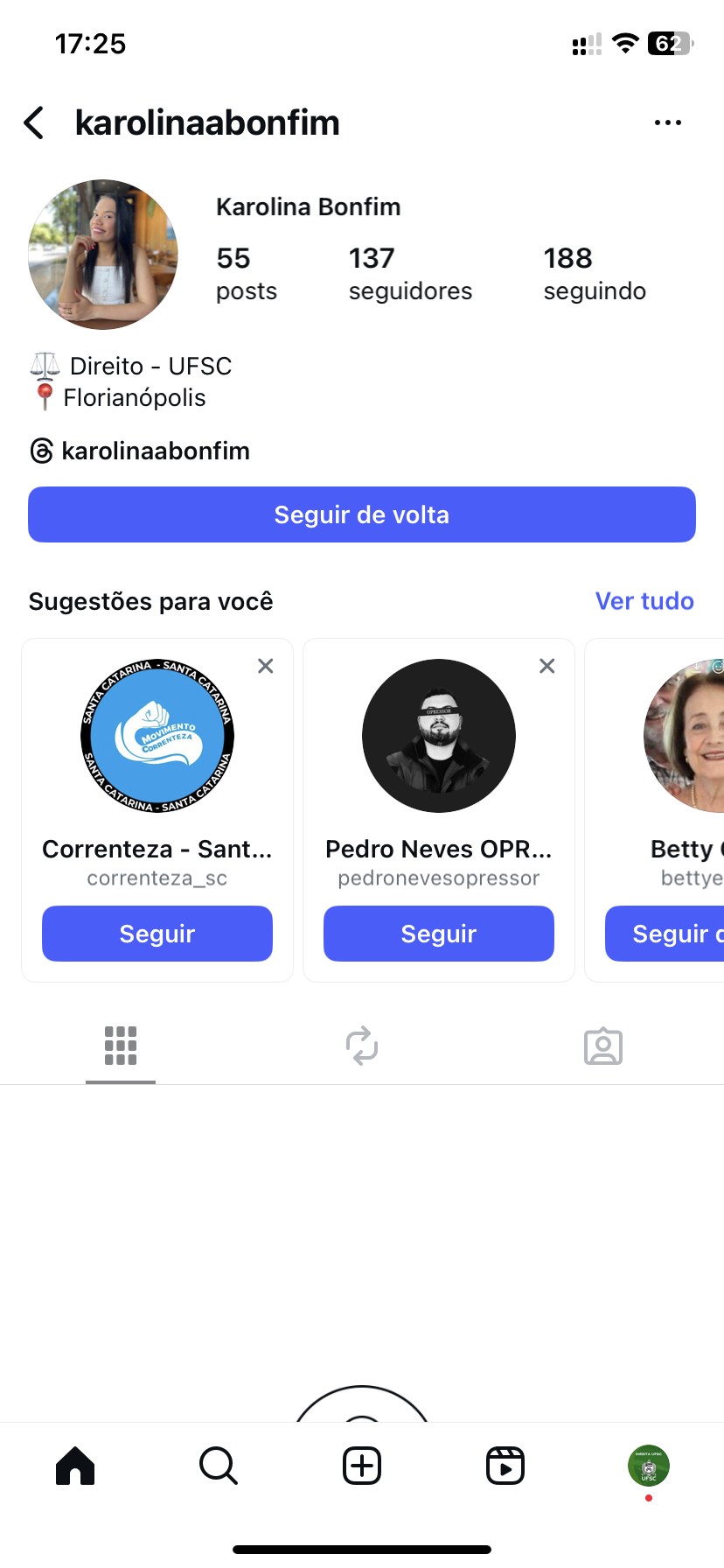Follow pedronevesopressor with Seguir
Screen dimensions: 724x1568
click(x=439, y=934)
